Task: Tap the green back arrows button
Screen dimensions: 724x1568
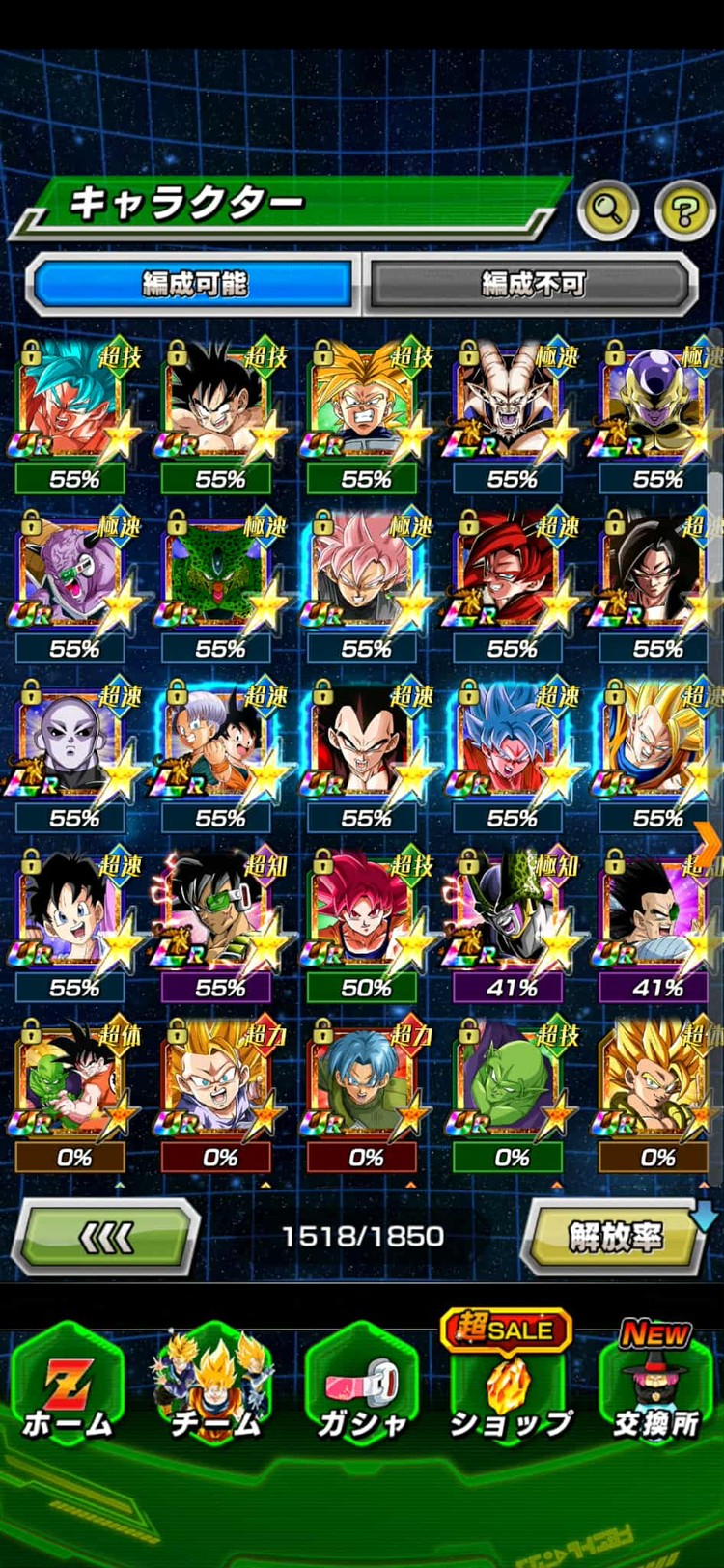Action: [x=105, y=1236]
